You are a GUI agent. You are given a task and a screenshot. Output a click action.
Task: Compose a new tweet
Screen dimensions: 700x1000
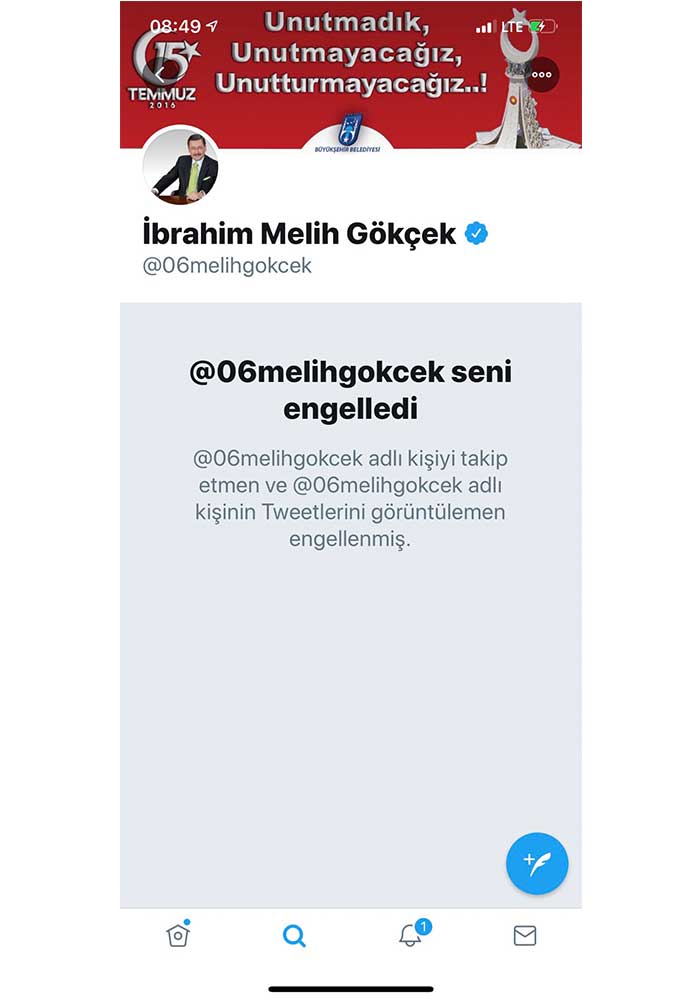click(537, 862)
